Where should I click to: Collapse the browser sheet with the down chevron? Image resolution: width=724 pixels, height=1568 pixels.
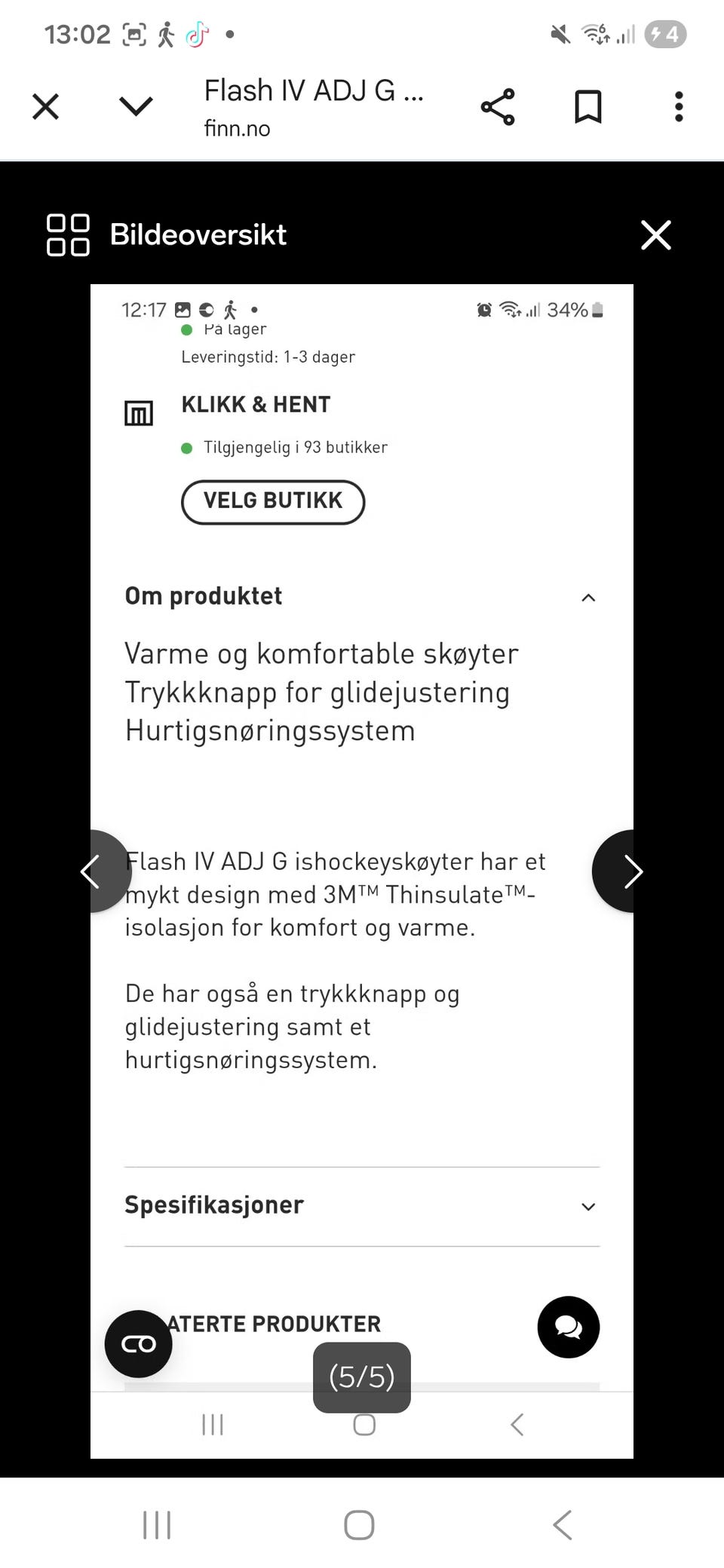point(134,106)
